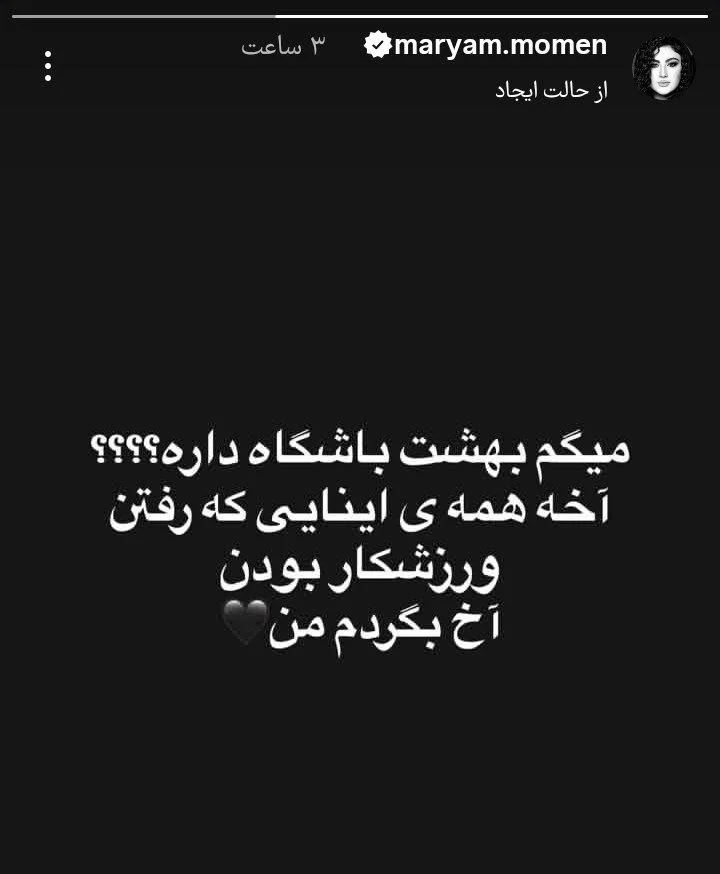Open the story's three-dot options menu
The image size is (720, 874).
point(48,66)
